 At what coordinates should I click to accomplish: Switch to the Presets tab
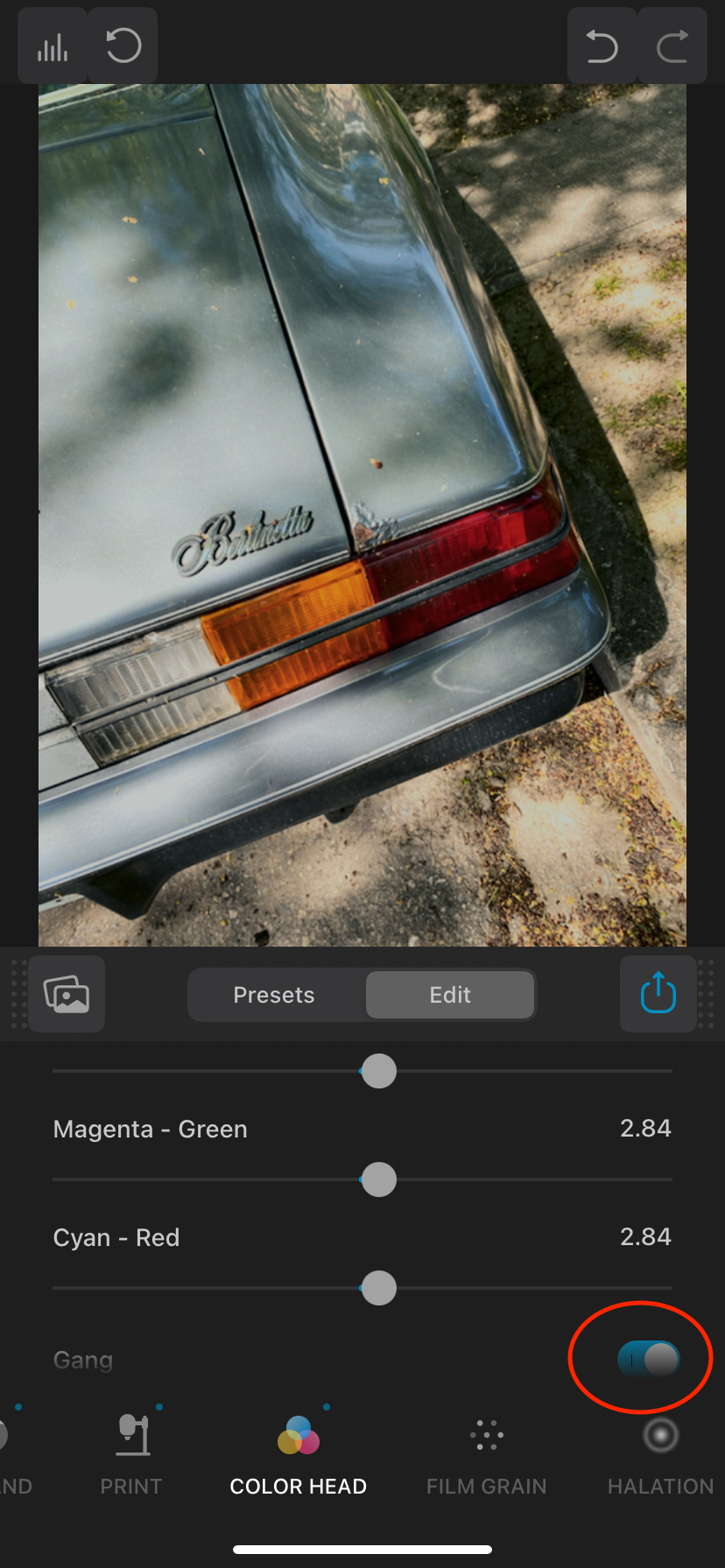pos(274,995)
